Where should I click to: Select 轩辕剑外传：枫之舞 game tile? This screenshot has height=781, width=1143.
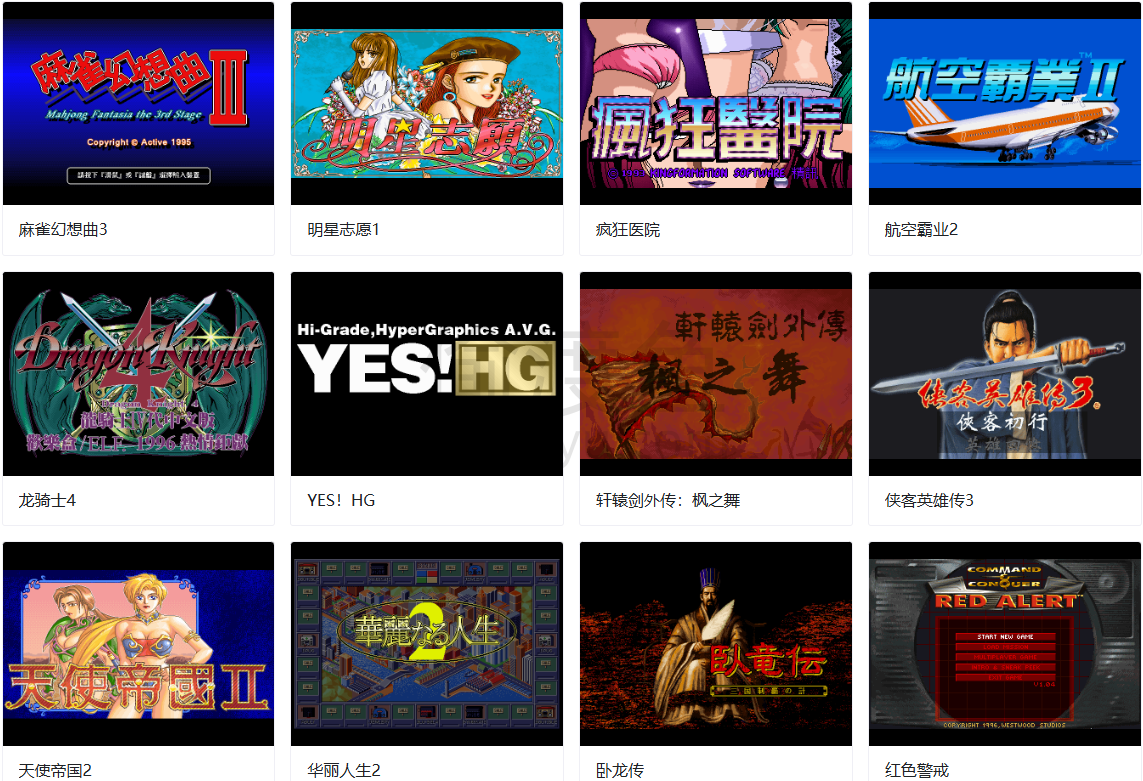716,374
